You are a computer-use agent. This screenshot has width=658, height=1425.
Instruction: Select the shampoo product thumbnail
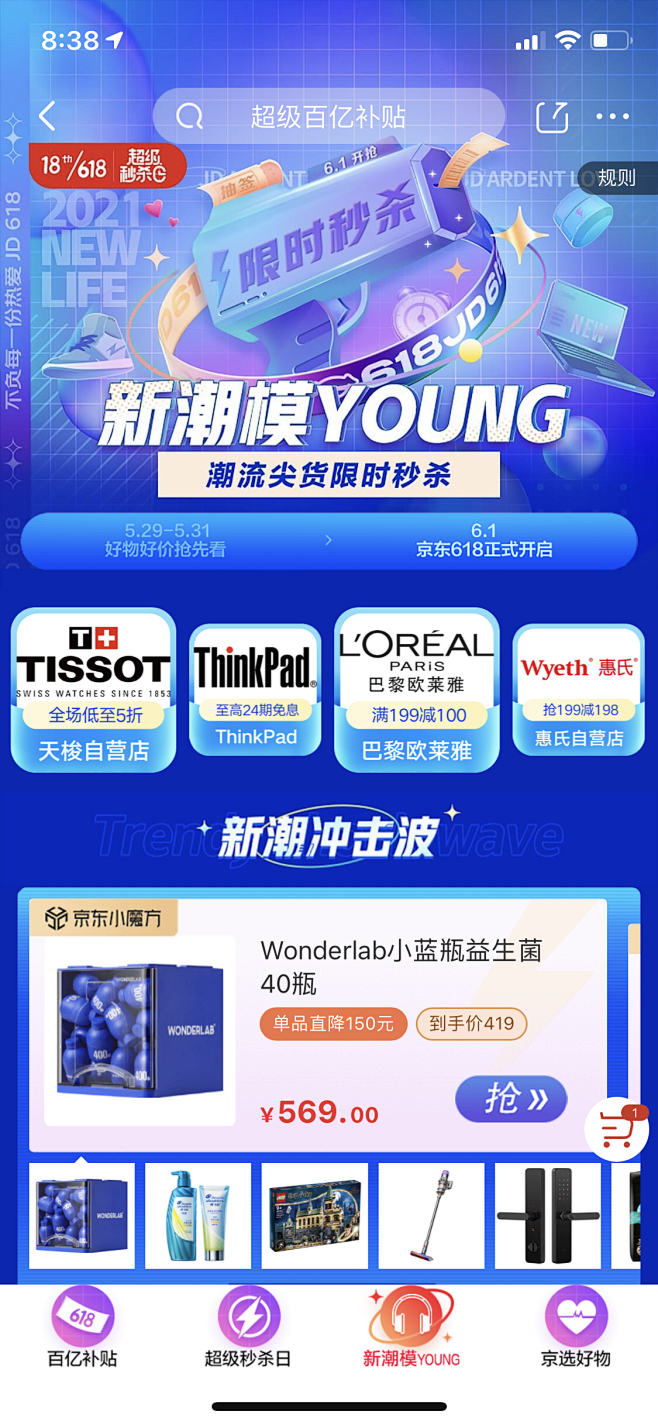pyautogui.click(x=198, y=1216)
